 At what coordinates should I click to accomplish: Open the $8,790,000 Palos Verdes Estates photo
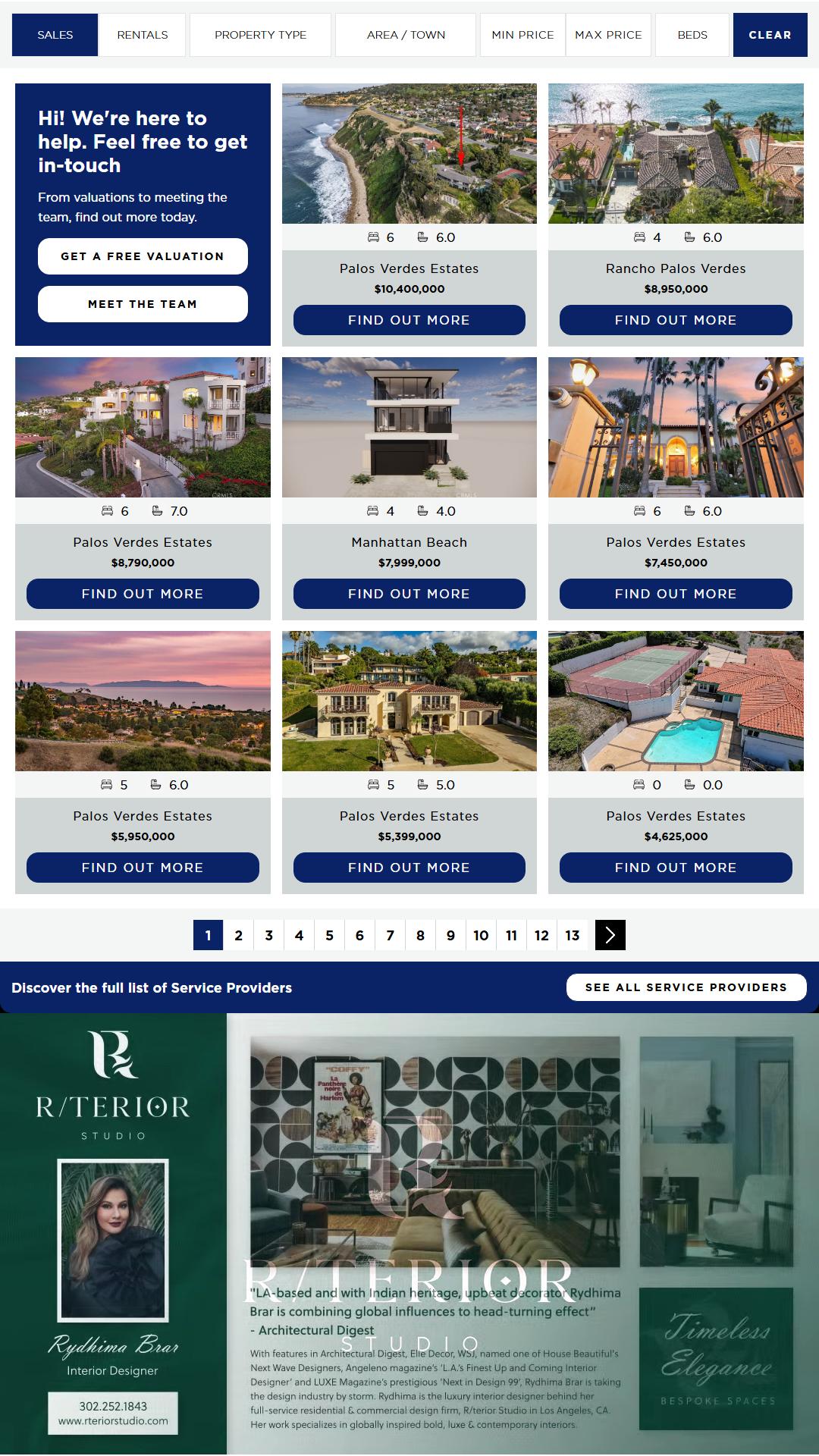tap(143, 427)
